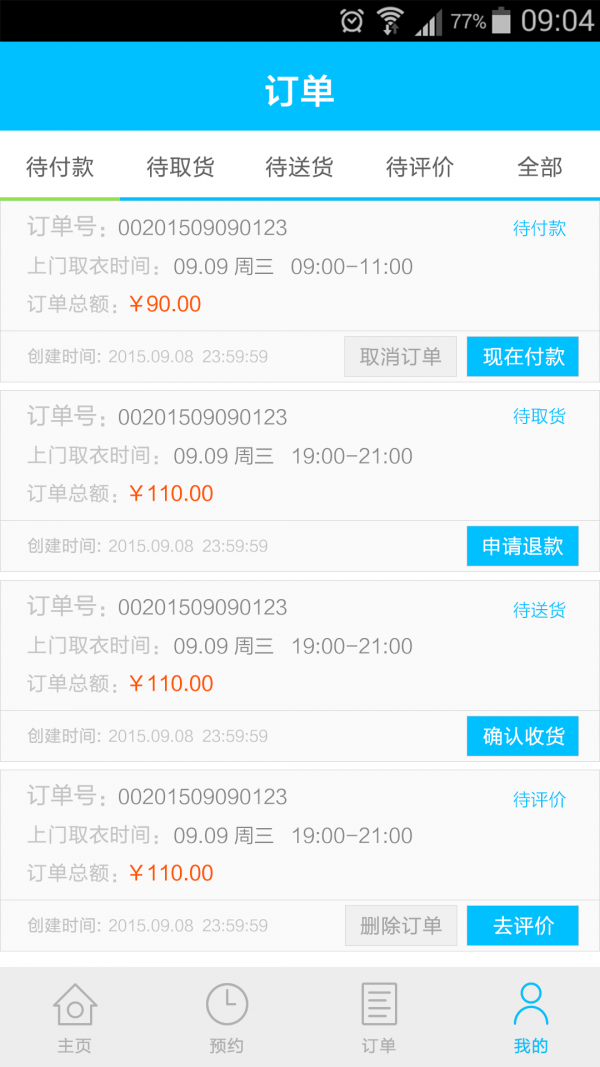Open the 预约 booking tab
The height and width of the screenshot is (1067, 600).
(x=226, y=1016)
